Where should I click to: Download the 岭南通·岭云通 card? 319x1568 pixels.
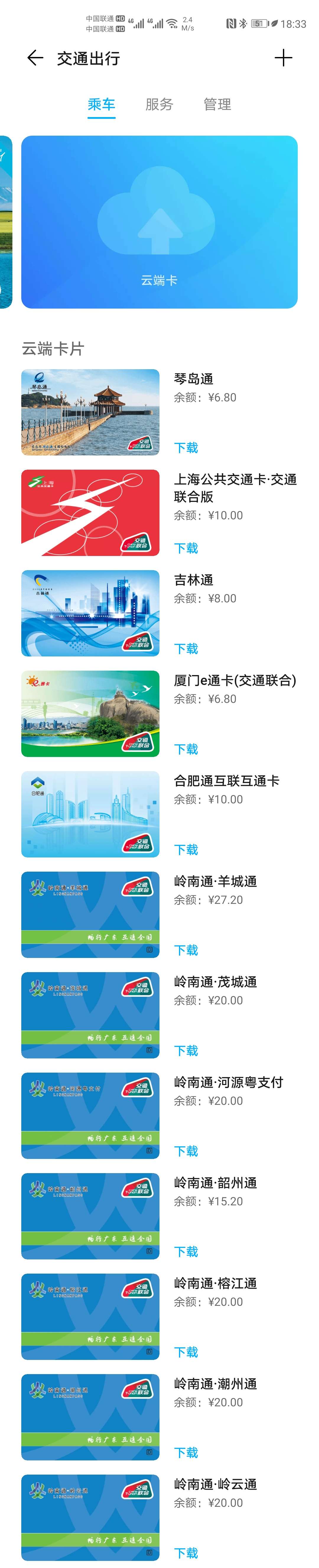(x=186, y=1553)
